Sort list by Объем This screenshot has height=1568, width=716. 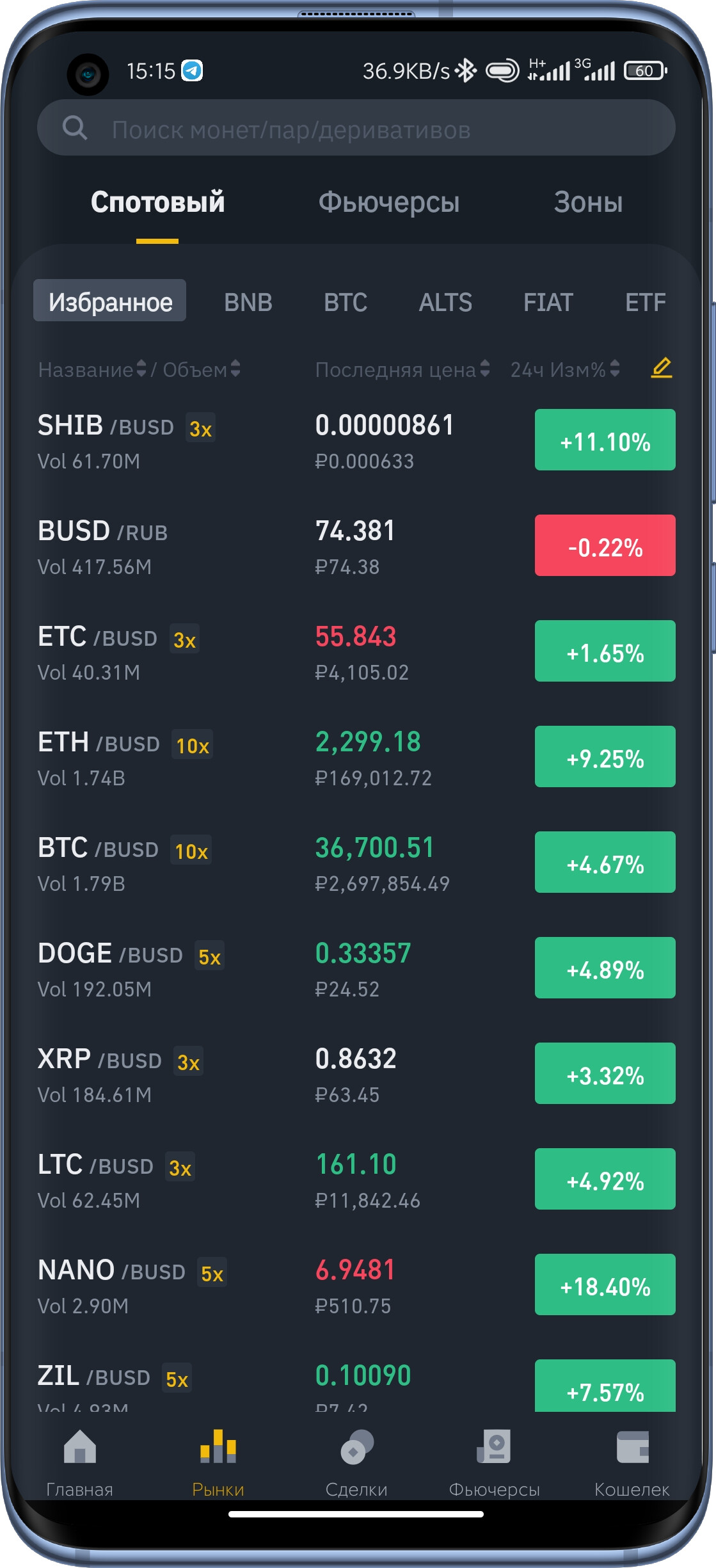[201, 370]
